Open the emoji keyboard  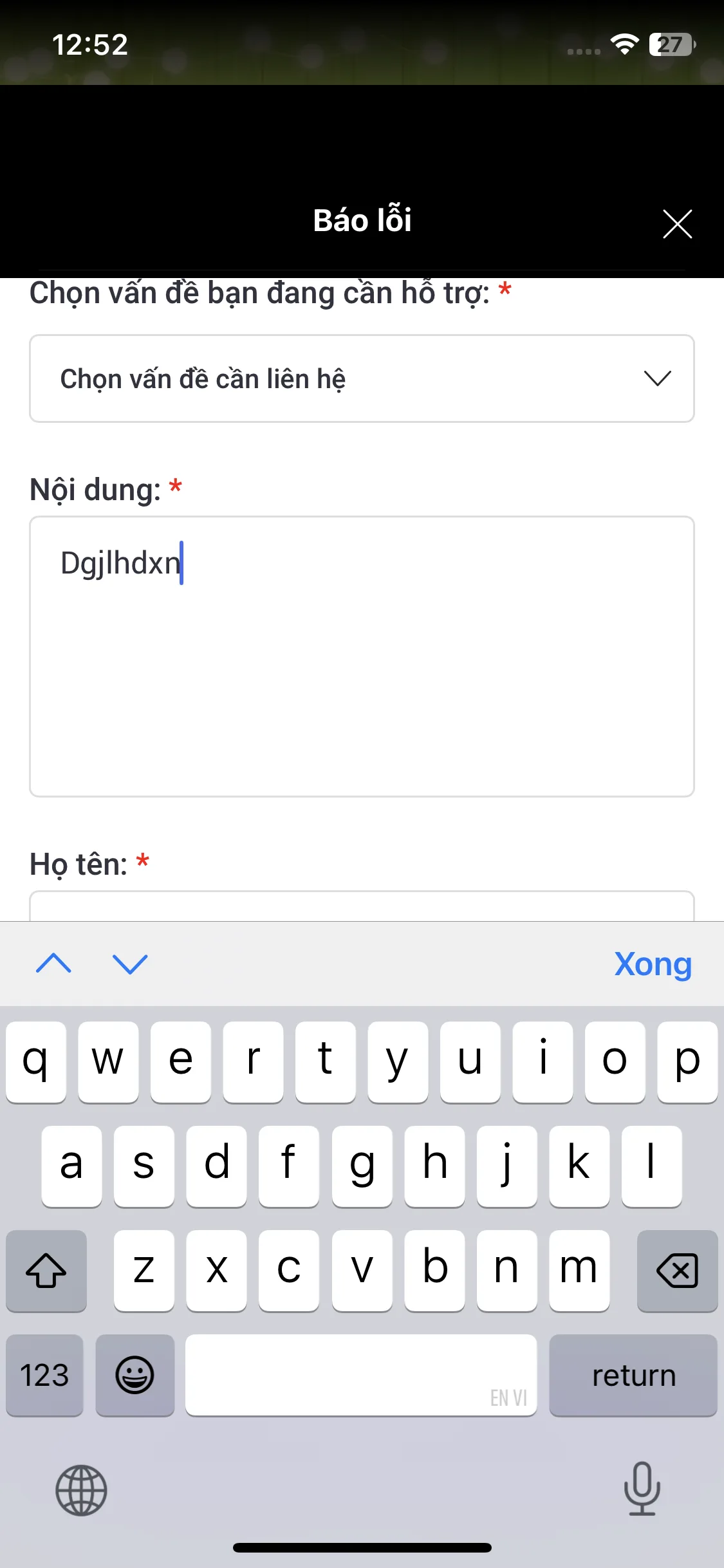click(135, 1376)
